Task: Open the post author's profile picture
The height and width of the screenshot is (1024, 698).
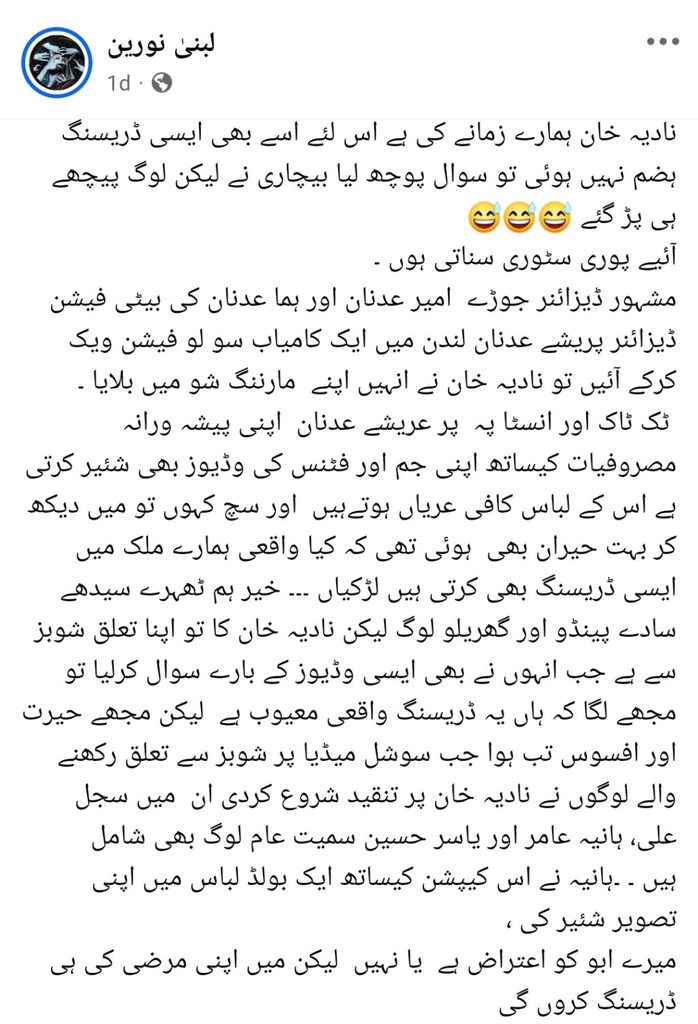Action: tap(56, 63)
